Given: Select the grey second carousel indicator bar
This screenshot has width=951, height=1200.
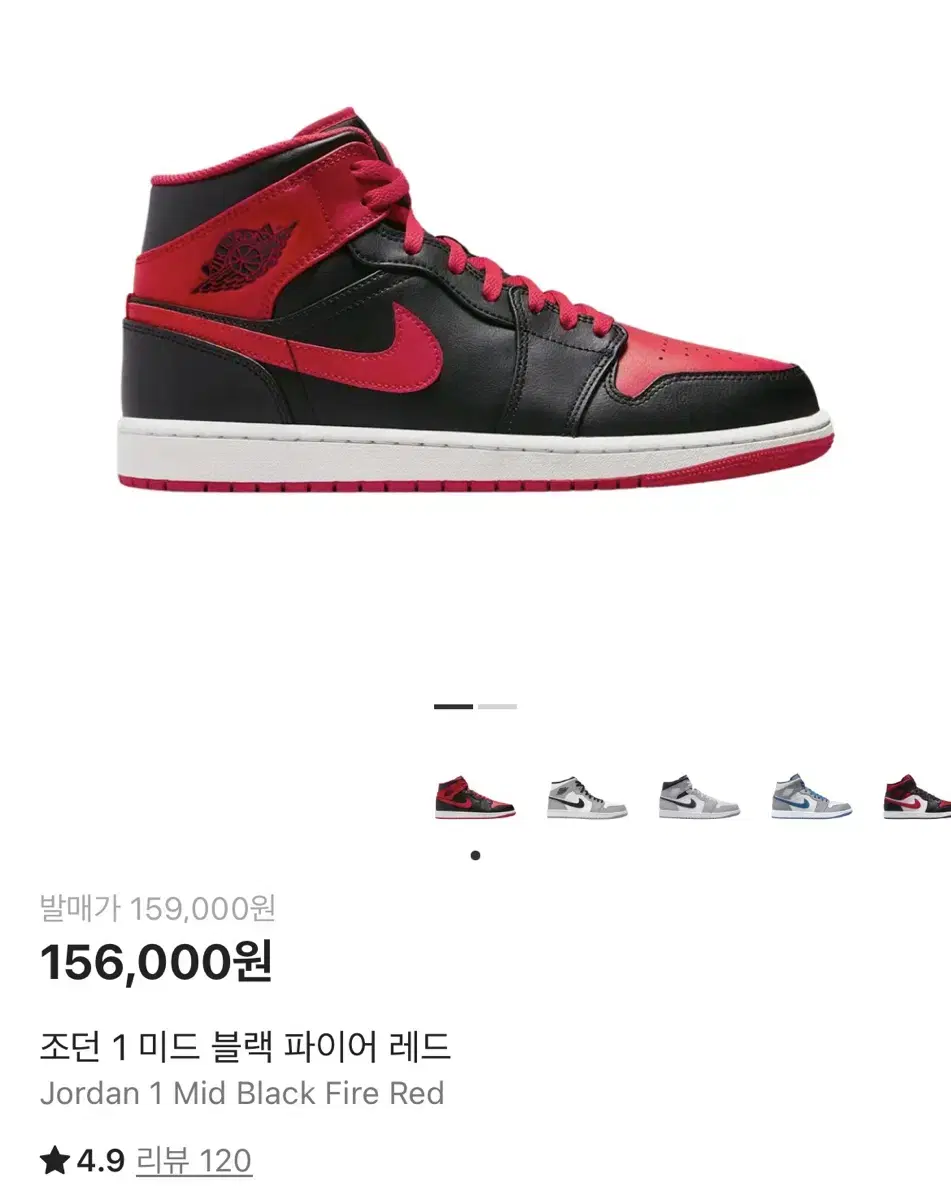Looking at the screenshot, I should [x=497, y=704].
